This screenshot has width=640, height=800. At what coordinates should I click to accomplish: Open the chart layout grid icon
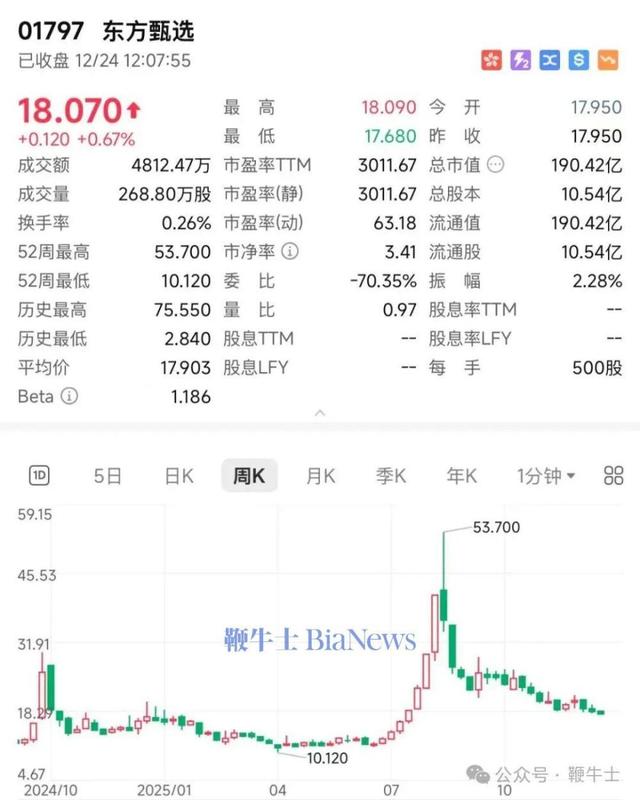tap(613, 477)
